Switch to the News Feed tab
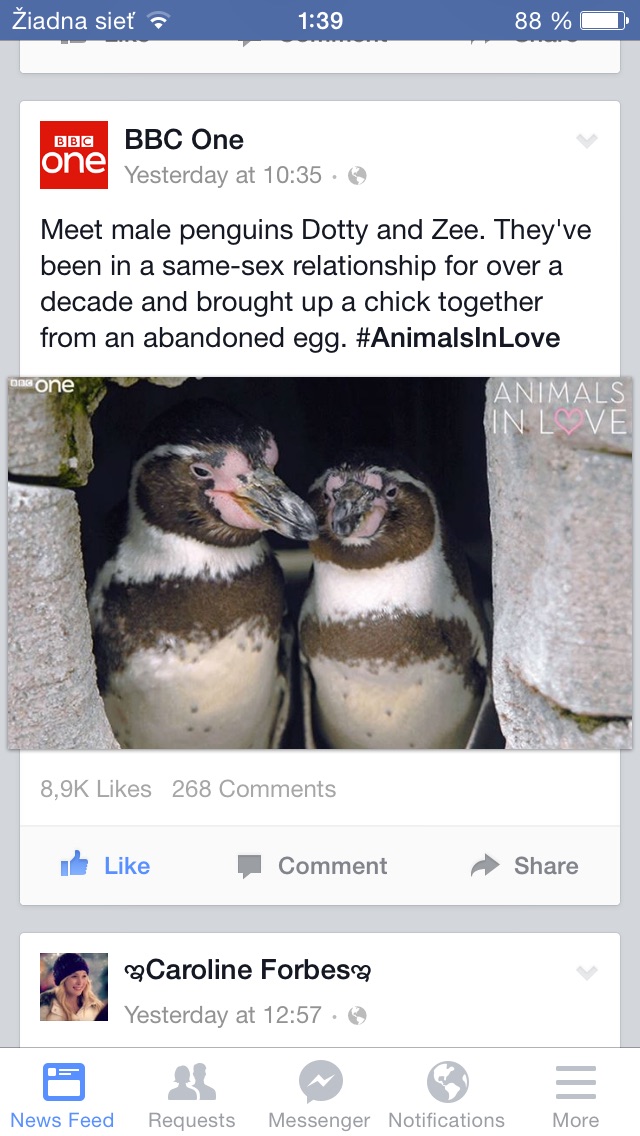The height and width of the screenshot is (1136, 640). click(x=63, y=1095)
